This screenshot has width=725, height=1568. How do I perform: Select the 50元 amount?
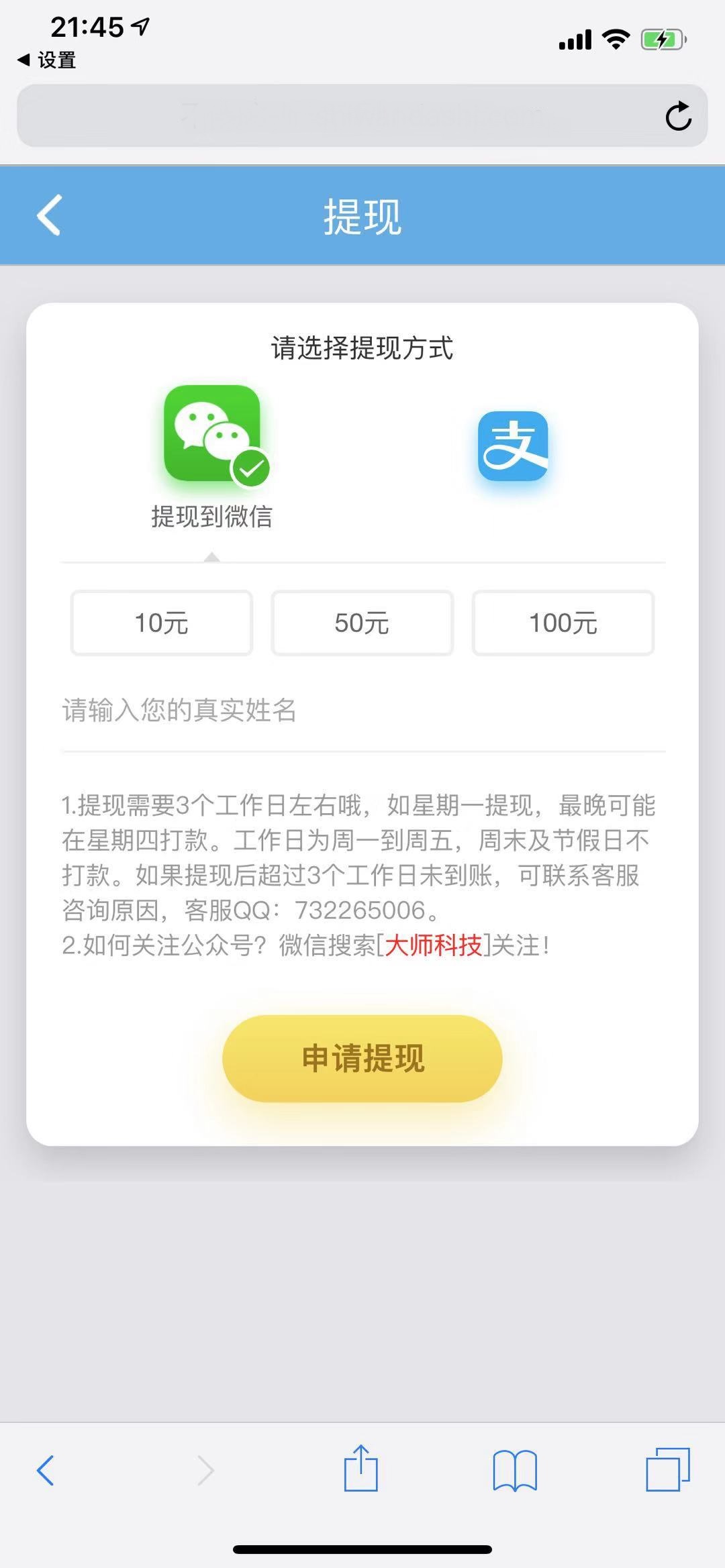pos(362,623)
